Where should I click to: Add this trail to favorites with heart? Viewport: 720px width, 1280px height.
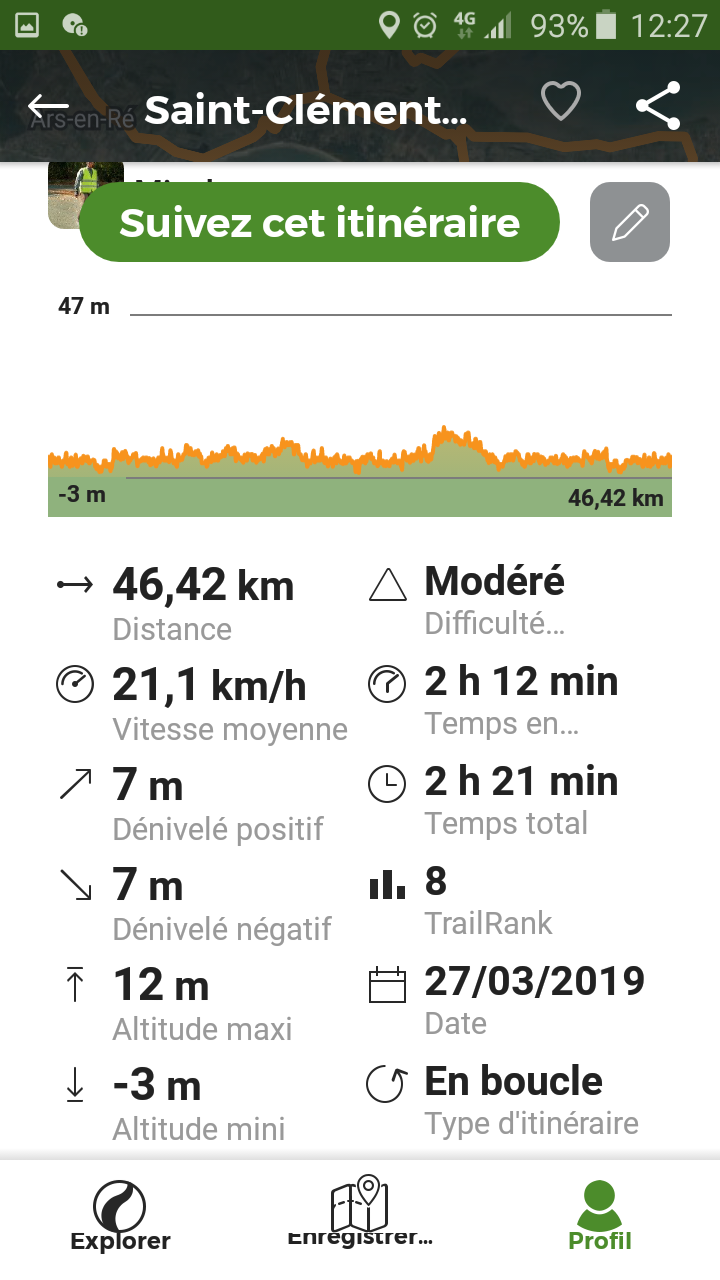point(561,103)
